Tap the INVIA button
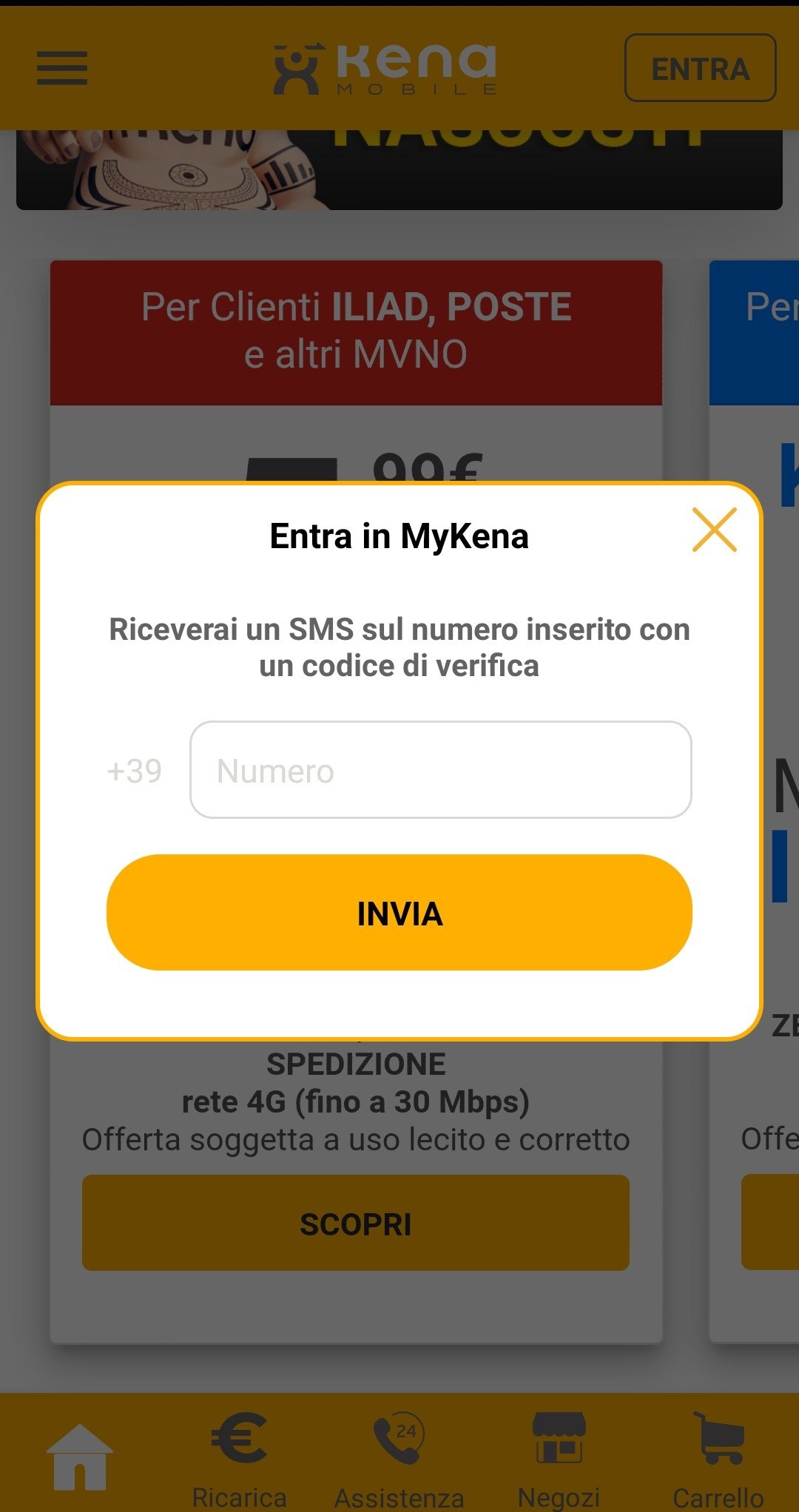Viewport: 799px width, 1512px height. (399, 913)
